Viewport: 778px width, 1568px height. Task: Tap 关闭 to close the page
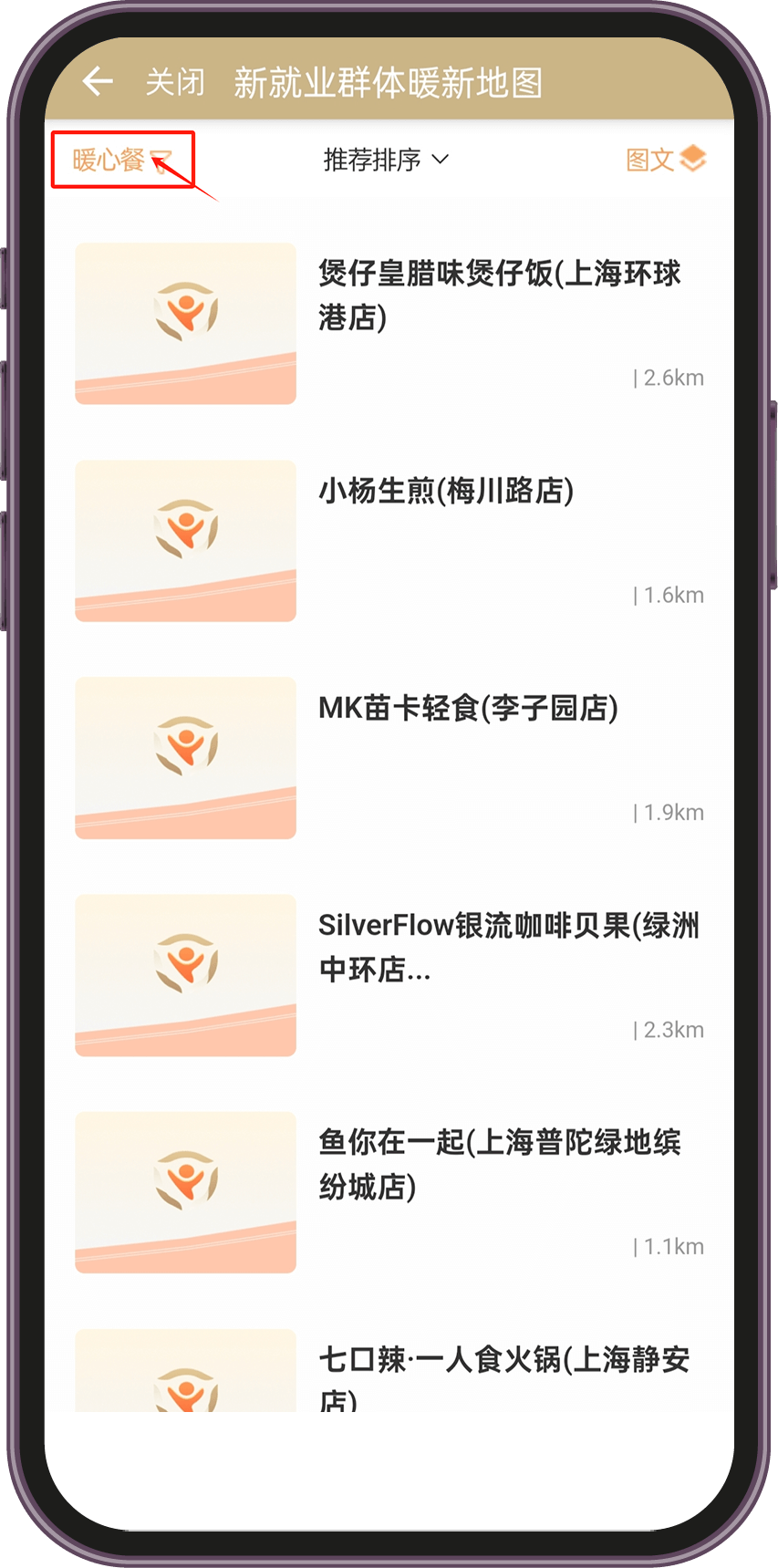(175, 82)
